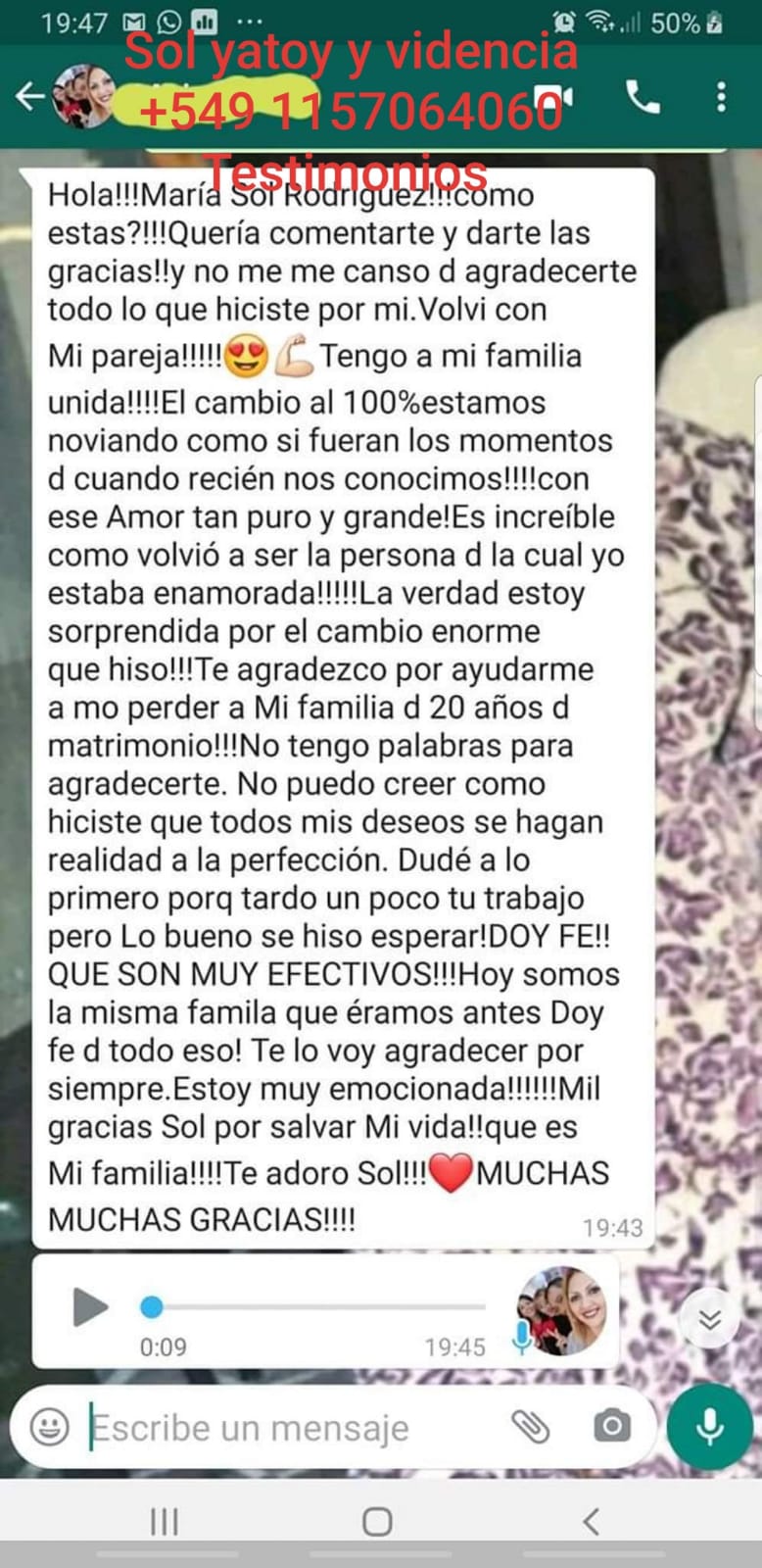The height and width of the screenshot is (1568, 762).
Task: Go back to the chat list
Action: tap(29, 96)
